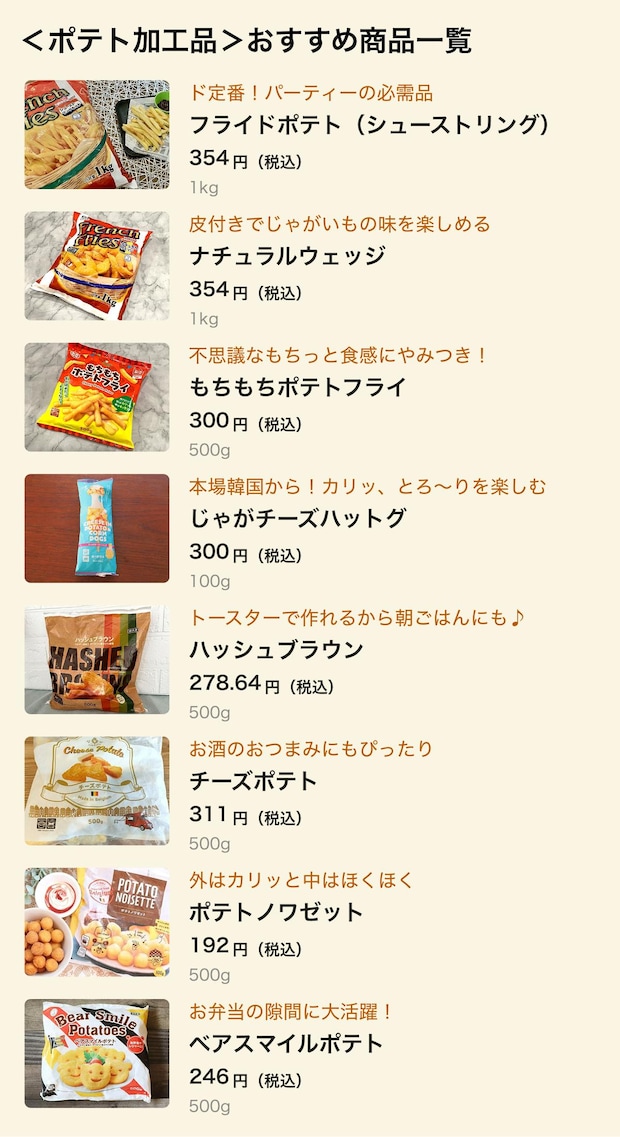Tap the ハッシュブラウン row
The image size is (620, 1137).
pos(276,650)
